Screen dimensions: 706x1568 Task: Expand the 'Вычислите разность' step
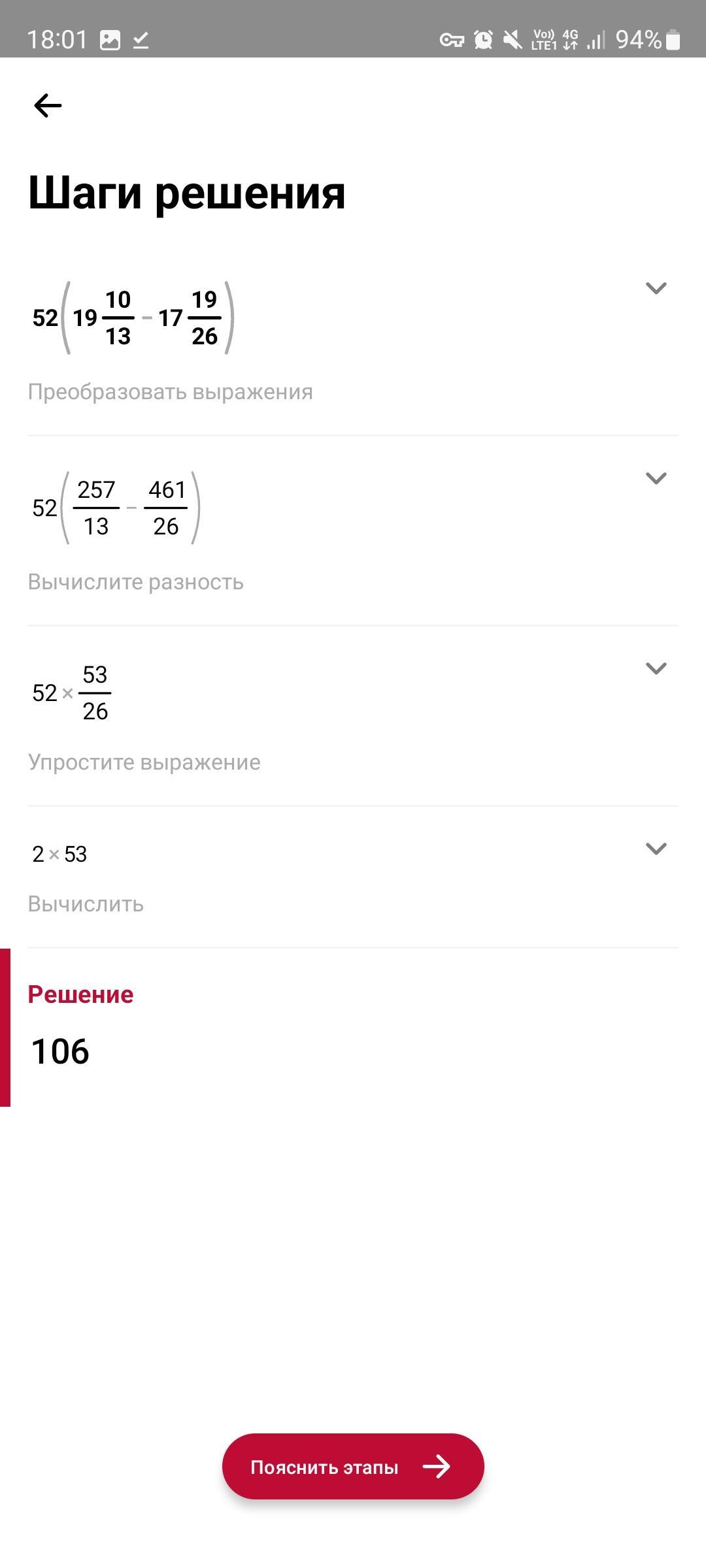tap(656, 478)
